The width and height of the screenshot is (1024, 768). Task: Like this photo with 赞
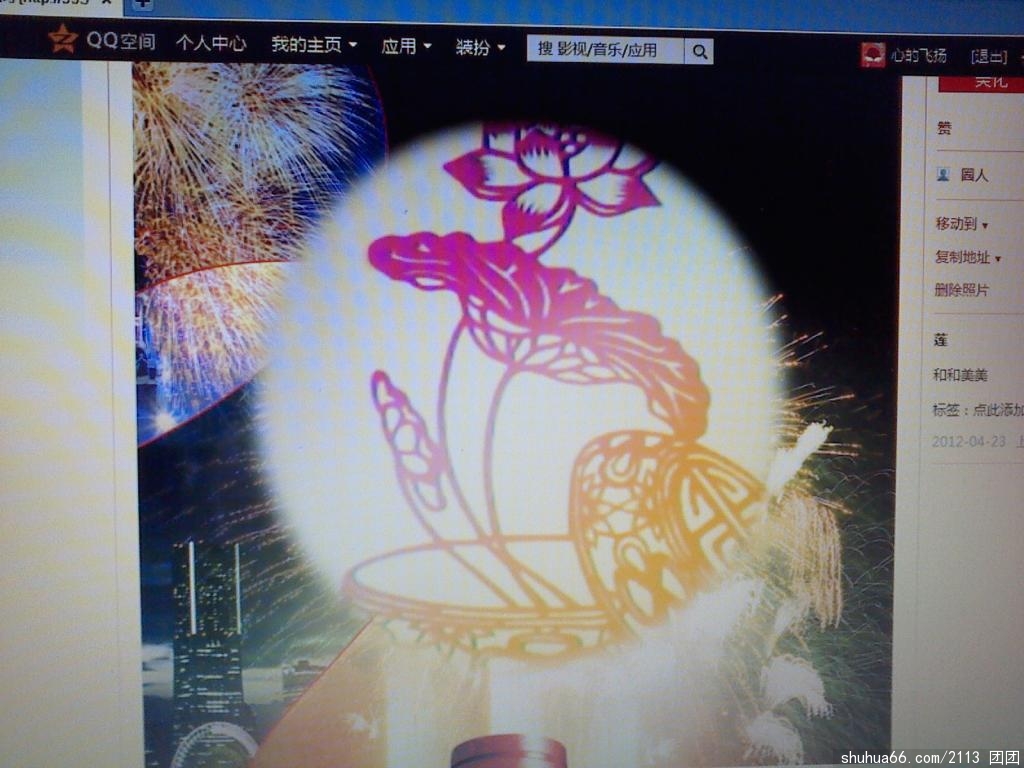pyautogui.click(x=944, y=128)
